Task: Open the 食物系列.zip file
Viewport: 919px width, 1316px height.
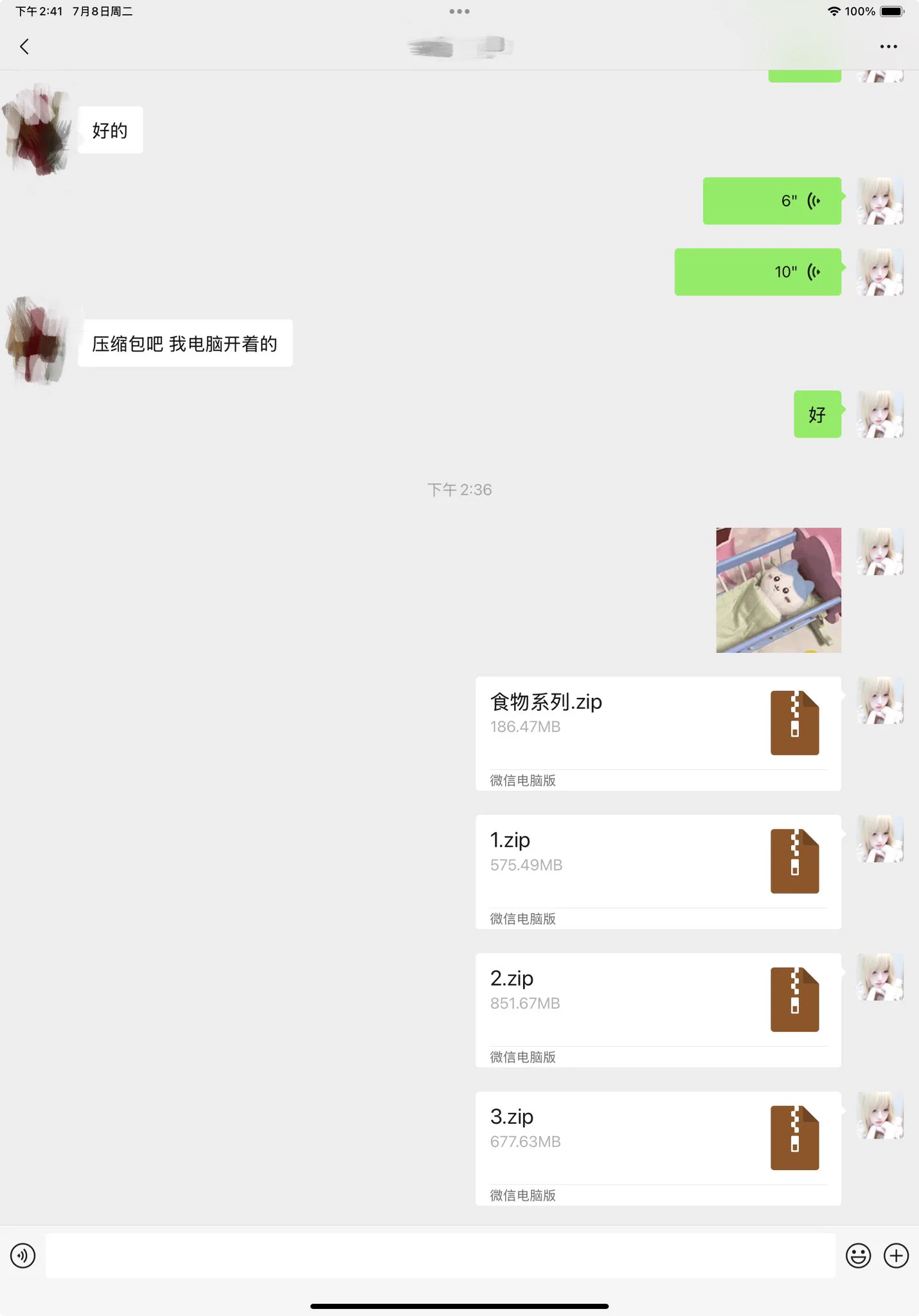Action: [657, 733]
